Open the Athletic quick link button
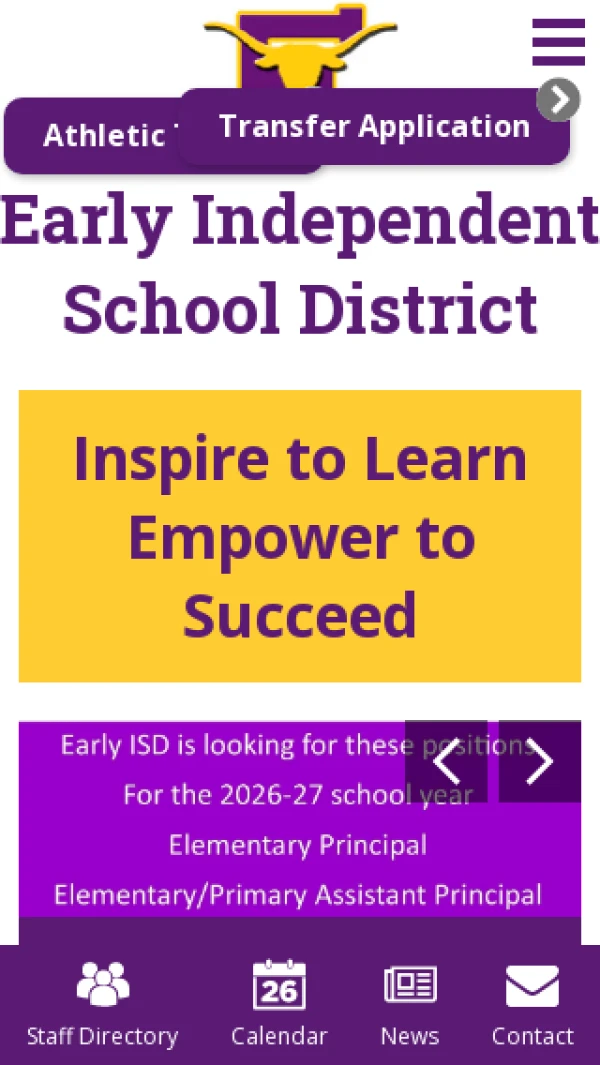This screenshot has height=1065, width=600. pyautogui.click(x=92, y=136)
